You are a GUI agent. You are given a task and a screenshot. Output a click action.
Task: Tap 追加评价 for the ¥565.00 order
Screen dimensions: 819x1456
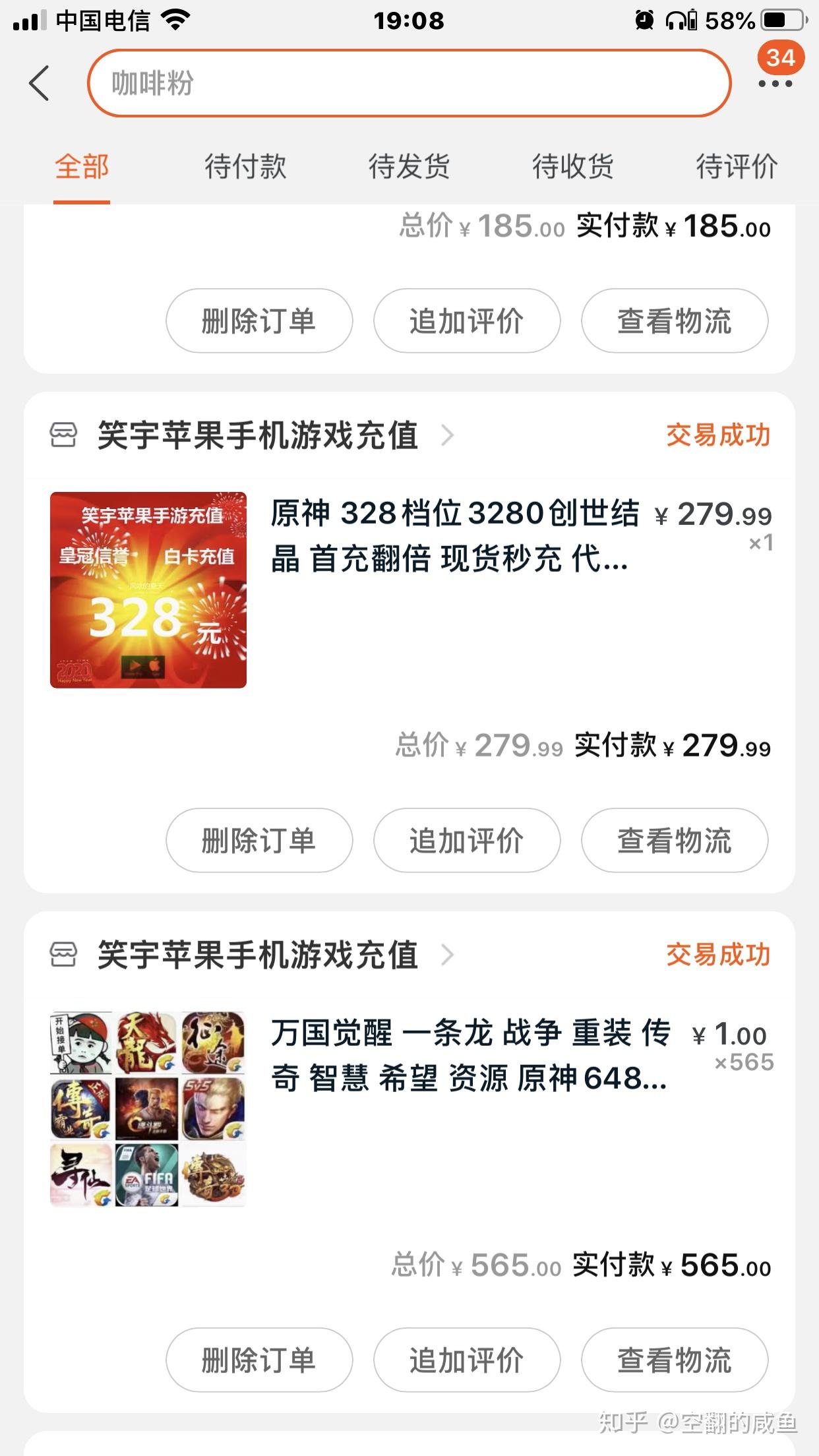467,1360
